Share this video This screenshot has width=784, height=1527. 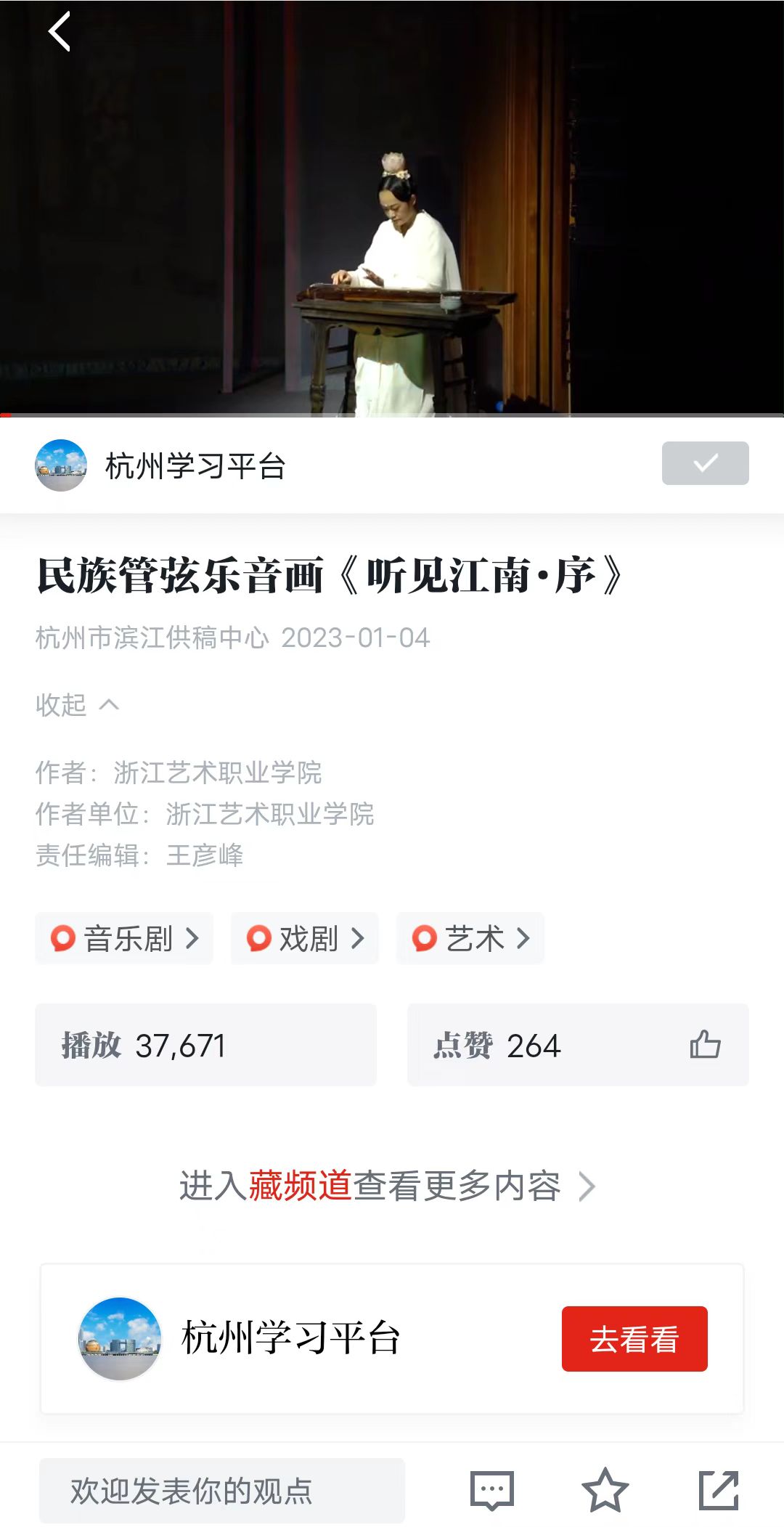pos(718,1491)
